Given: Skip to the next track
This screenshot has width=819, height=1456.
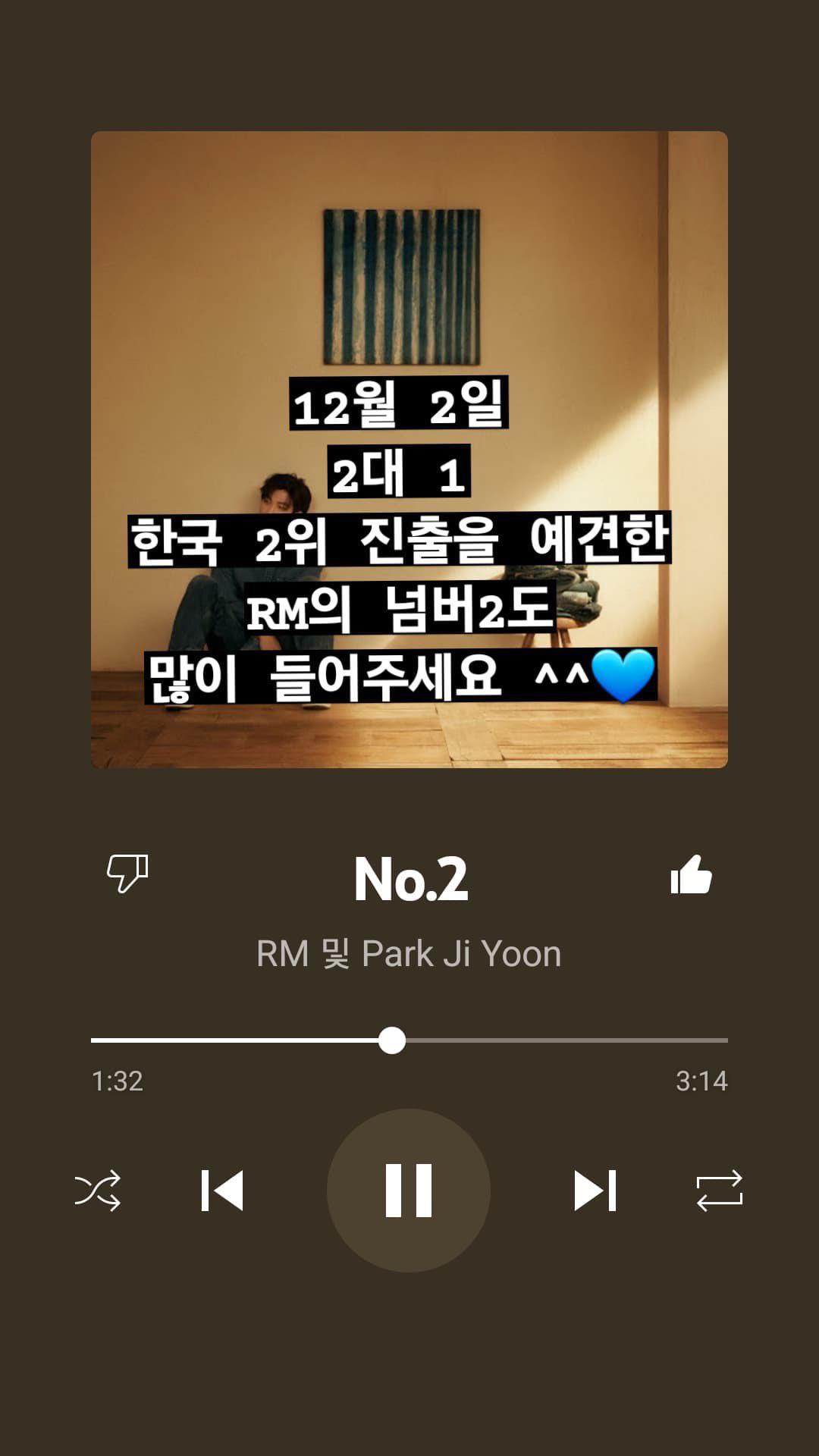Looking at the screenshot, I should pyautogui.click(x=595, y=1191).
